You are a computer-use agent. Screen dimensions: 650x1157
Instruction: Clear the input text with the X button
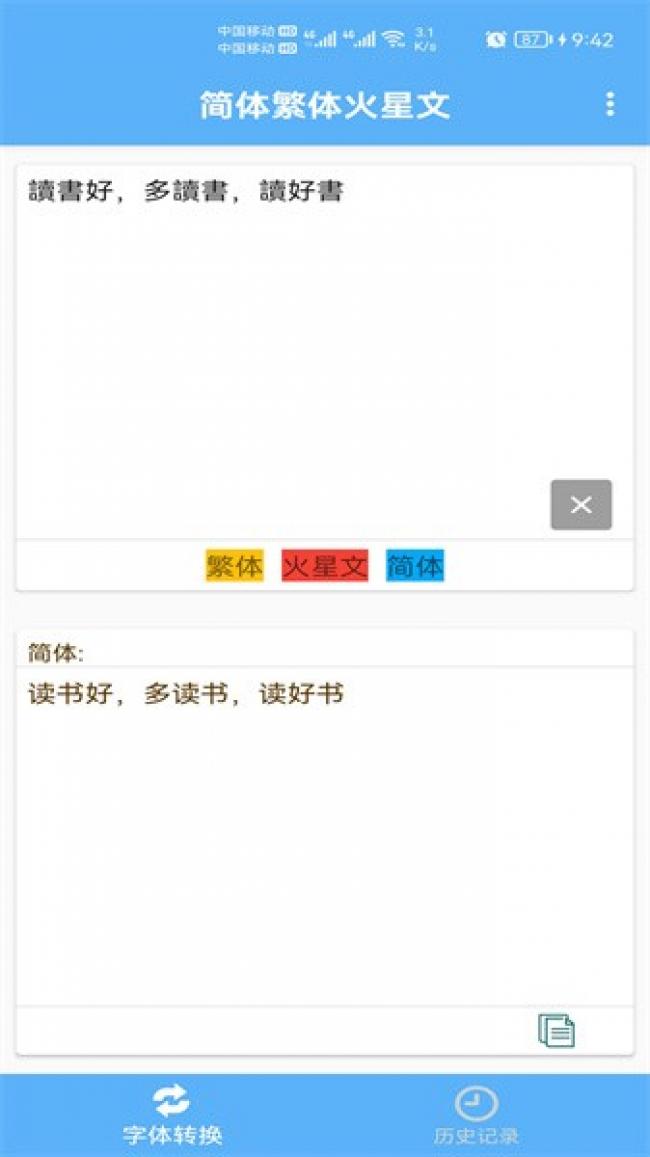click(x=581, y=505)
